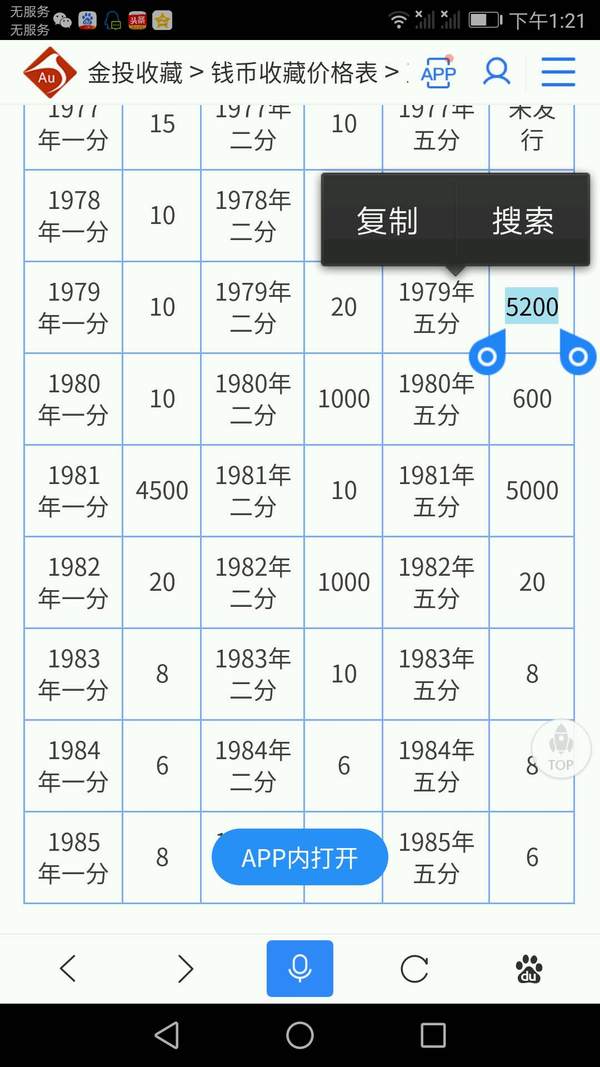600x1067 pixels.
Task: Open the APP download icon
Action: click(x=438, y=71)
